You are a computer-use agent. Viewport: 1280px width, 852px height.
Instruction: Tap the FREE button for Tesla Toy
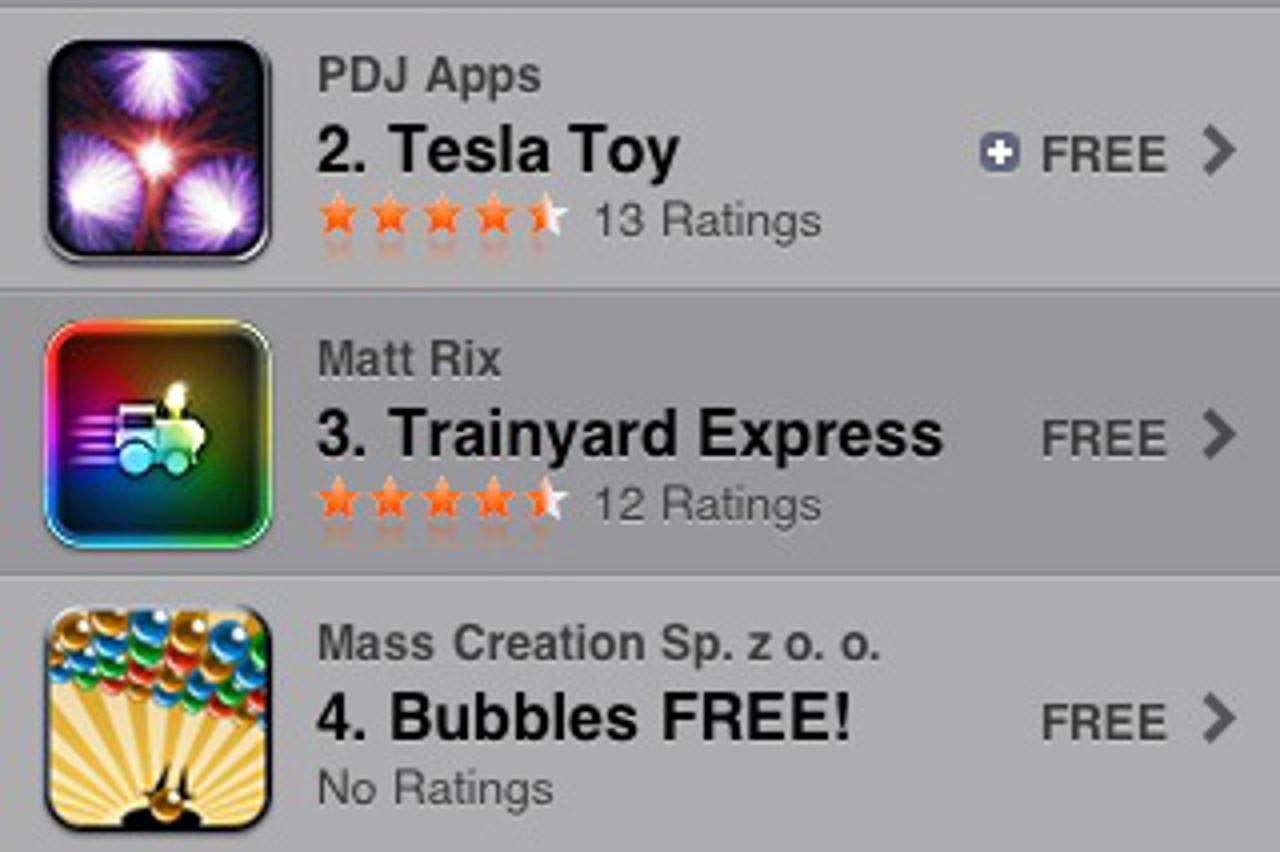click(1103, 155)
